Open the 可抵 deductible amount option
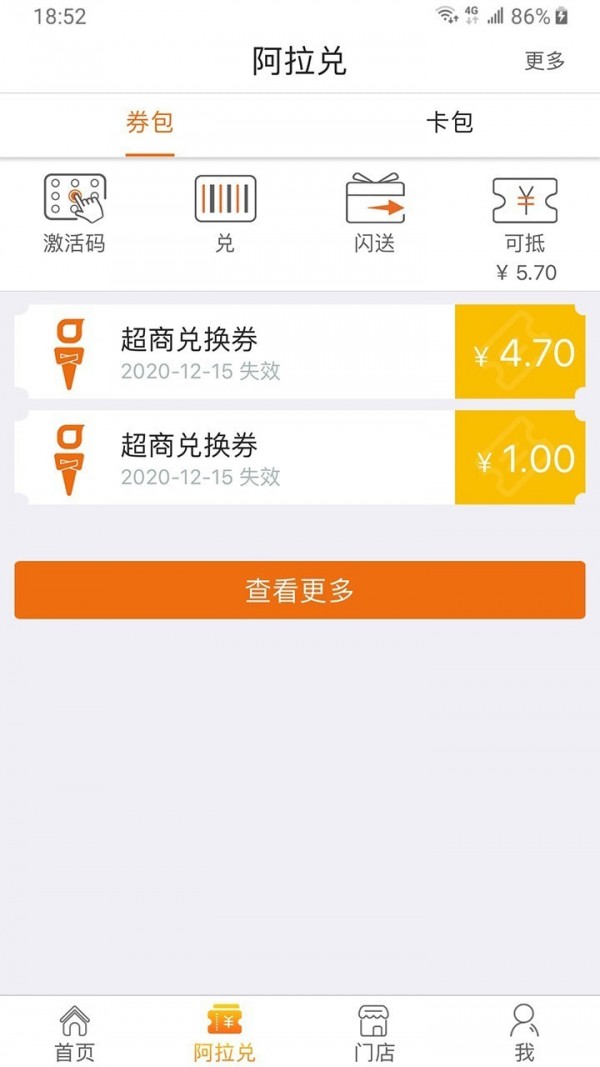 [x=525, y=225]
